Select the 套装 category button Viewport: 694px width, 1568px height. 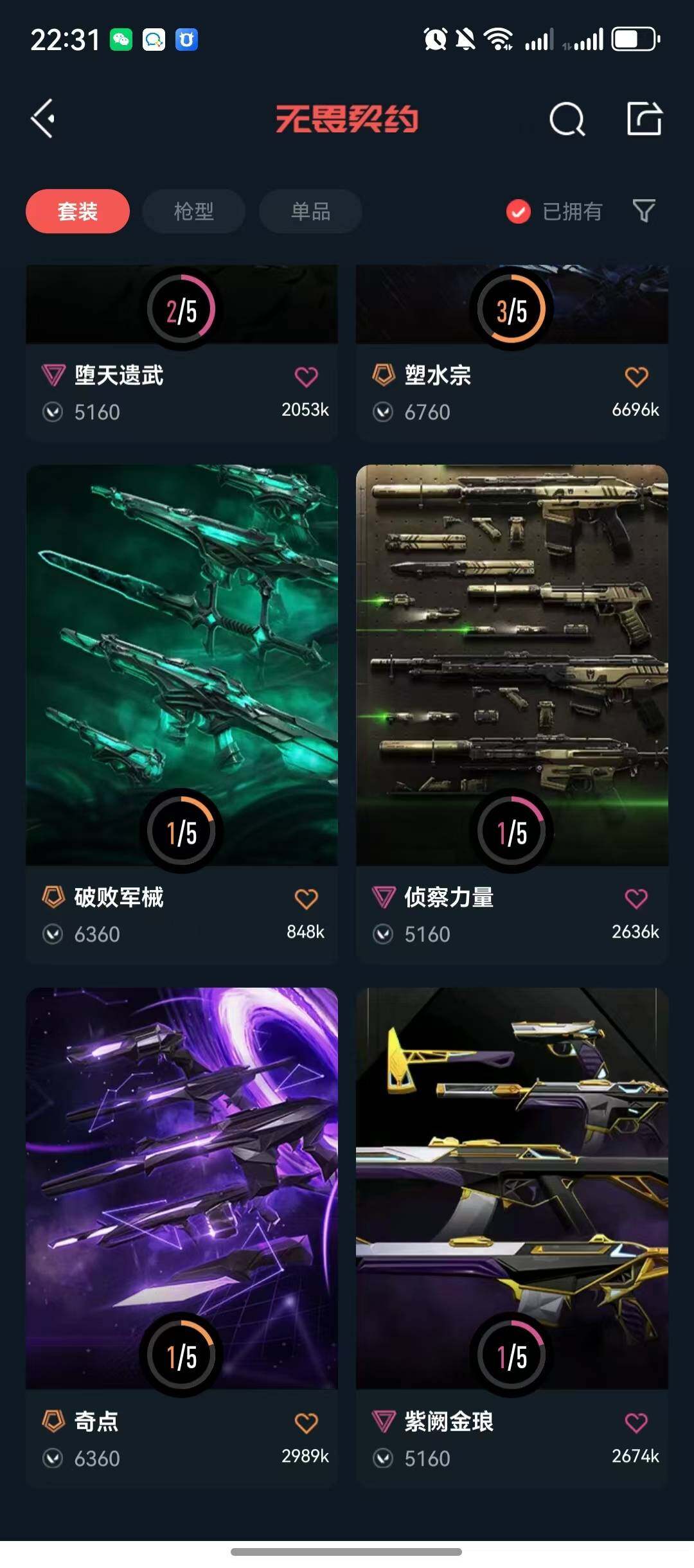coord(76,211)
